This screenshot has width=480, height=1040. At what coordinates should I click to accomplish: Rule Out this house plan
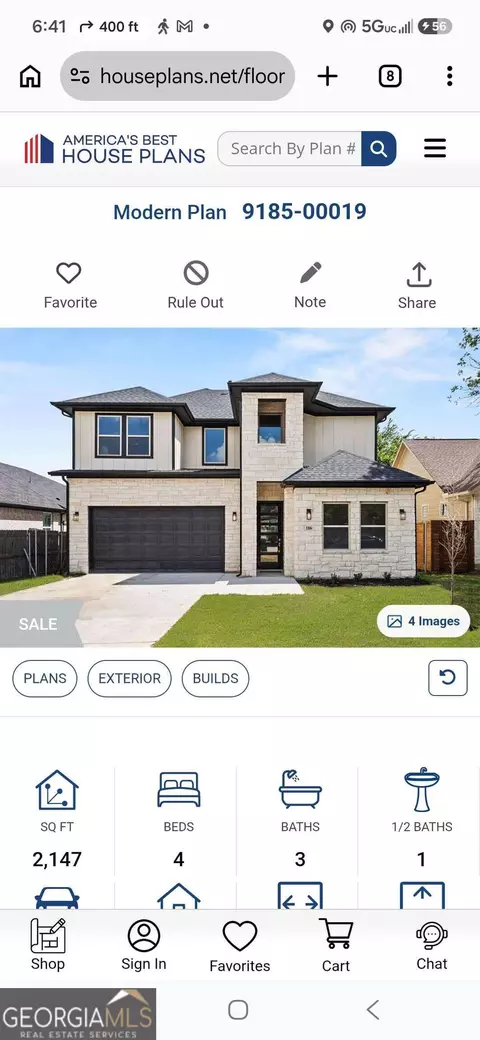(196, 286)
